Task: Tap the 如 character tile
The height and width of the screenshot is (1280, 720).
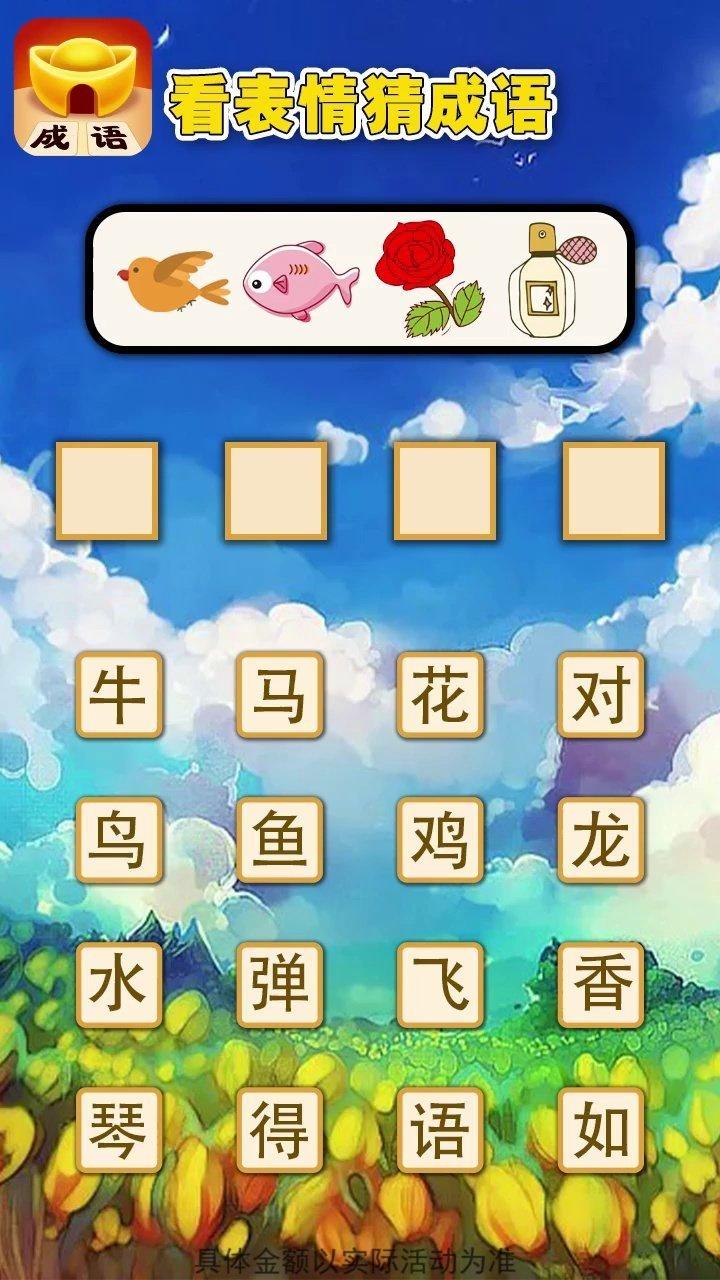Action: click(x=601, y=1129)
